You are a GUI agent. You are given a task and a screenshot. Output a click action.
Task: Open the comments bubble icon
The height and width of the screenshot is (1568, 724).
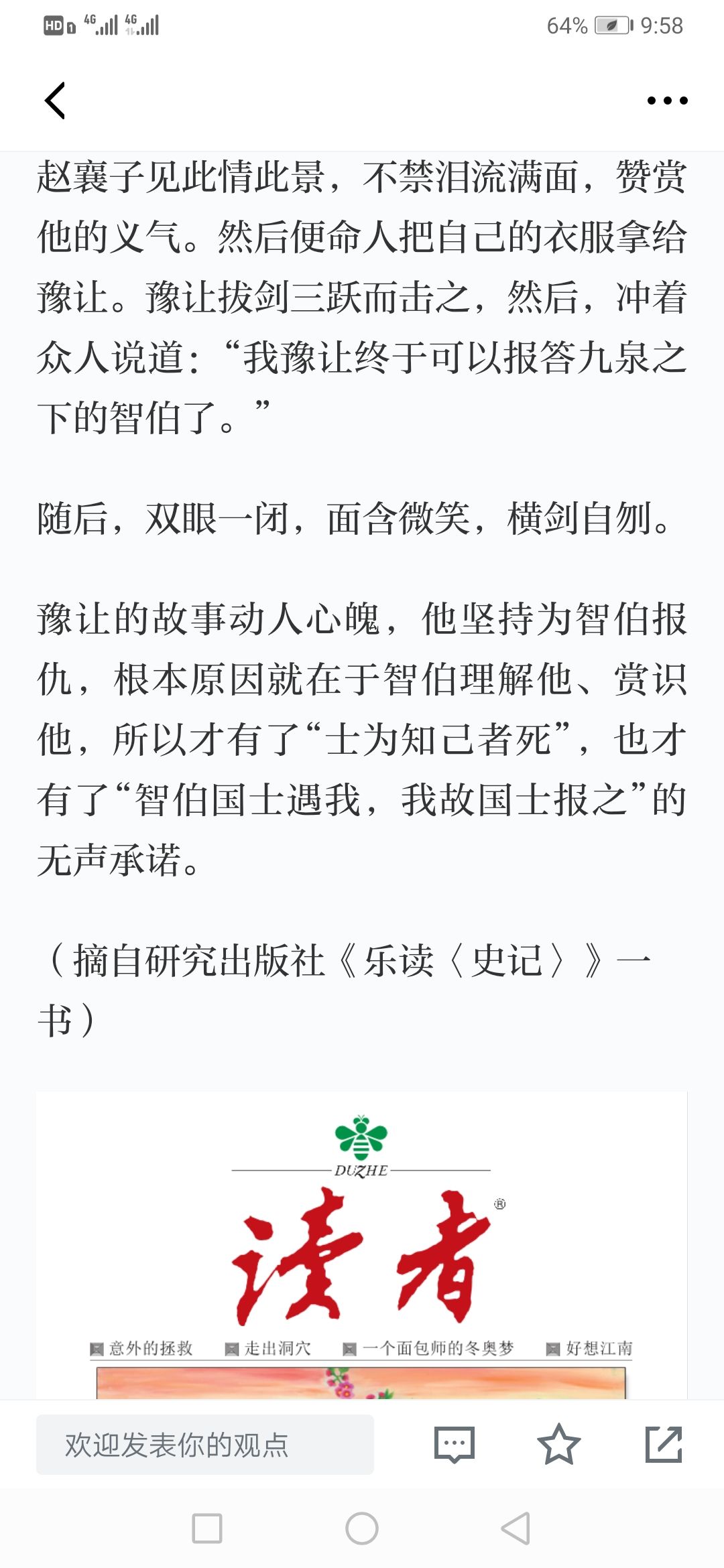pyautogui.click(x=455, y=1445)
